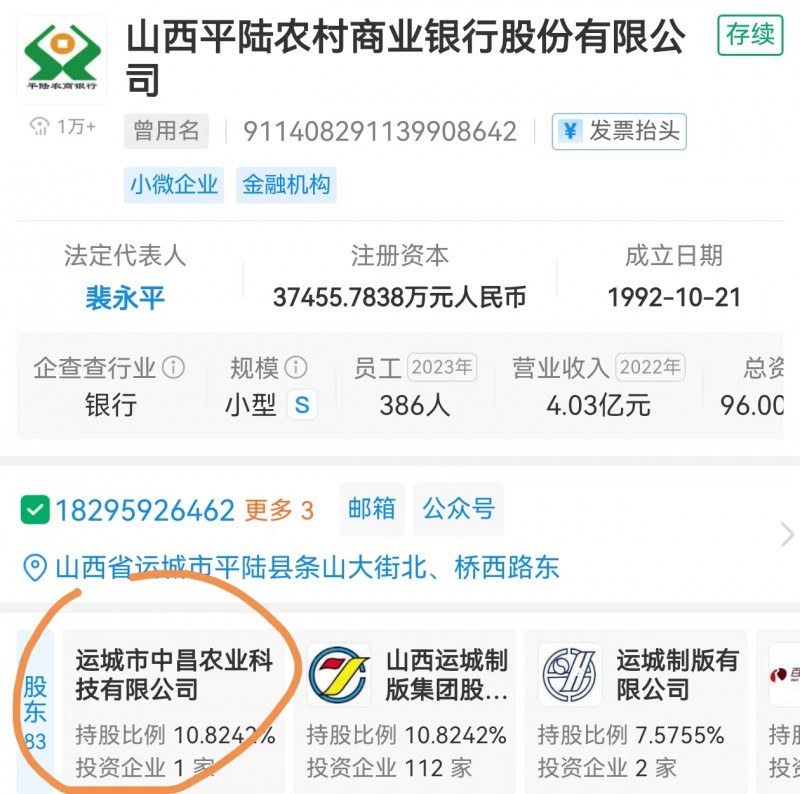Screen dimensions: 800x794
Task: Open the 公众号 button
Action: [x=459, y=509]
